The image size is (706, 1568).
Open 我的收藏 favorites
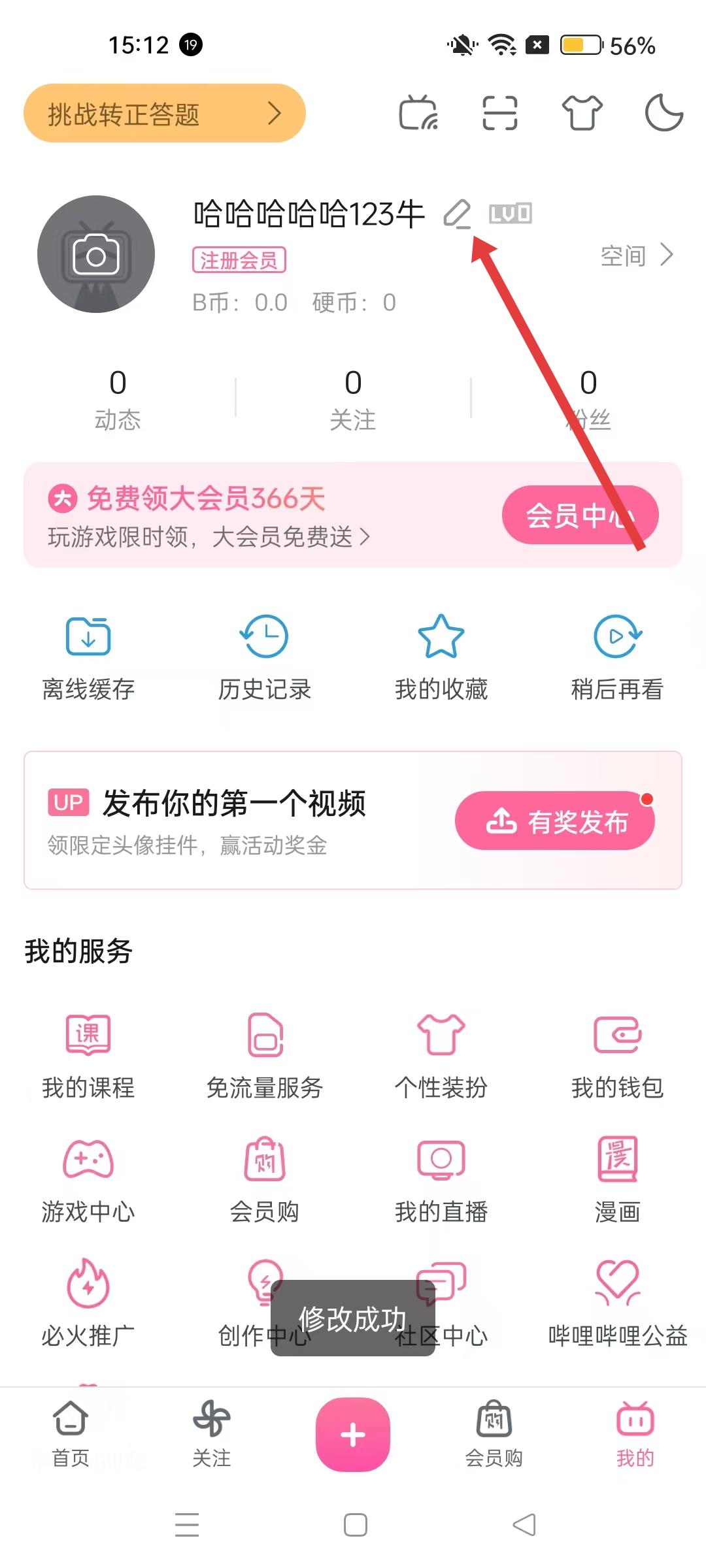tap(441, 657)
